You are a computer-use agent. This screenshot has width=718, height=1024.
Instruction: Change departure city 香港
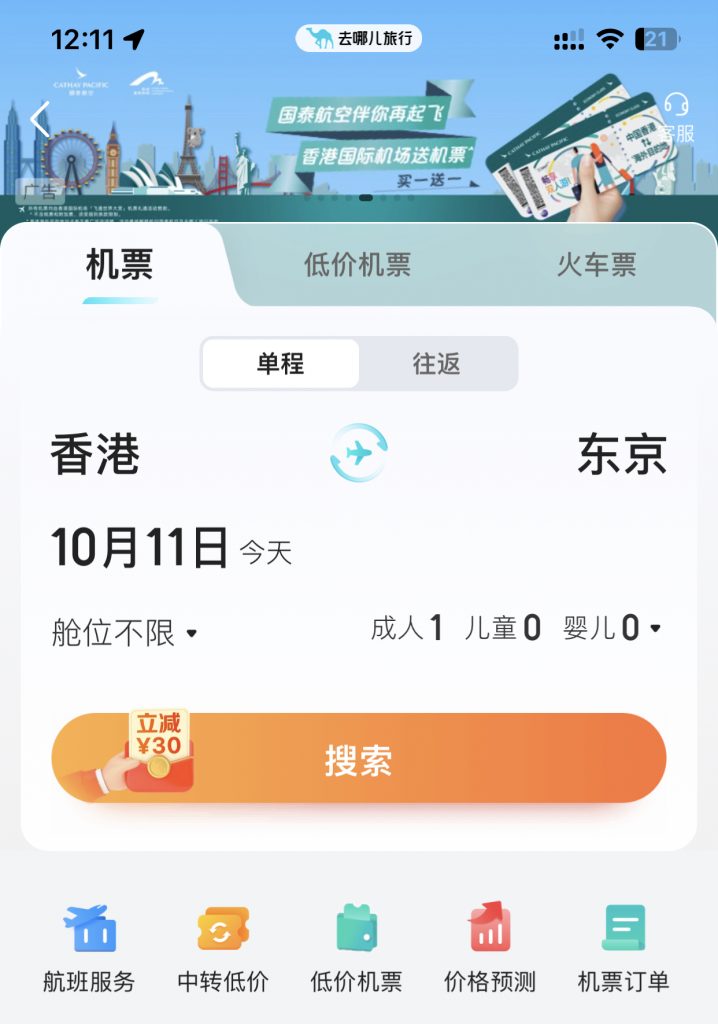(96, 455)
